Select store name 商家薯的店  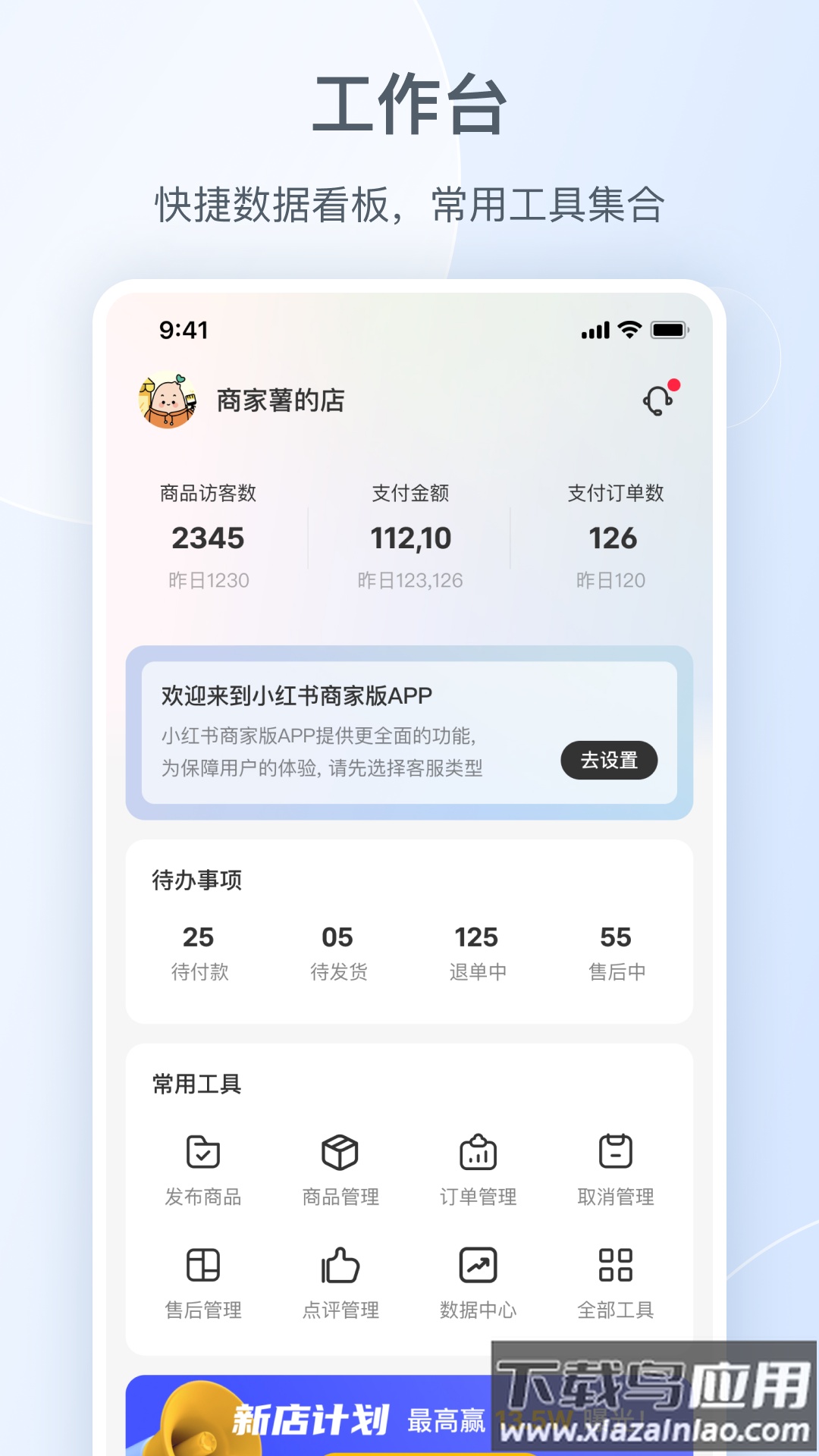(278, 402)
